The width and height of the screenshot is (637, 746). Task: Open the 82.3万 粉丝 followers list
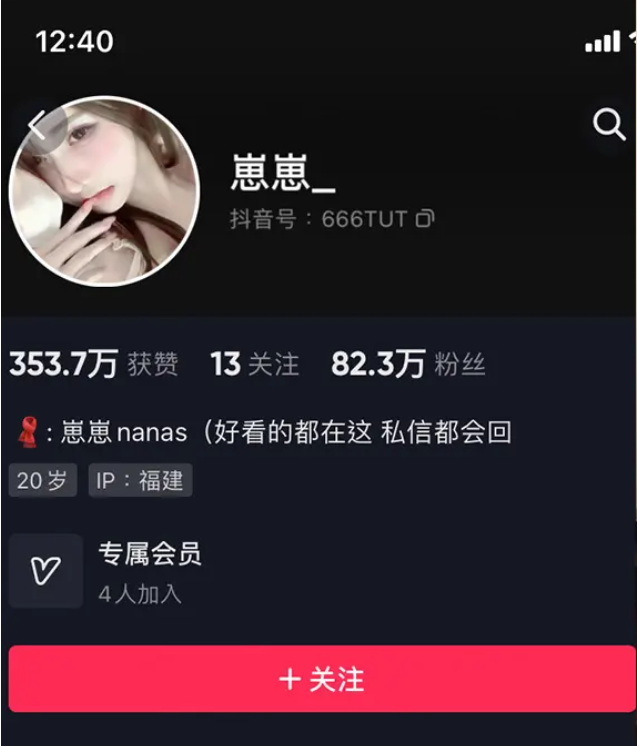pos(407,365)
